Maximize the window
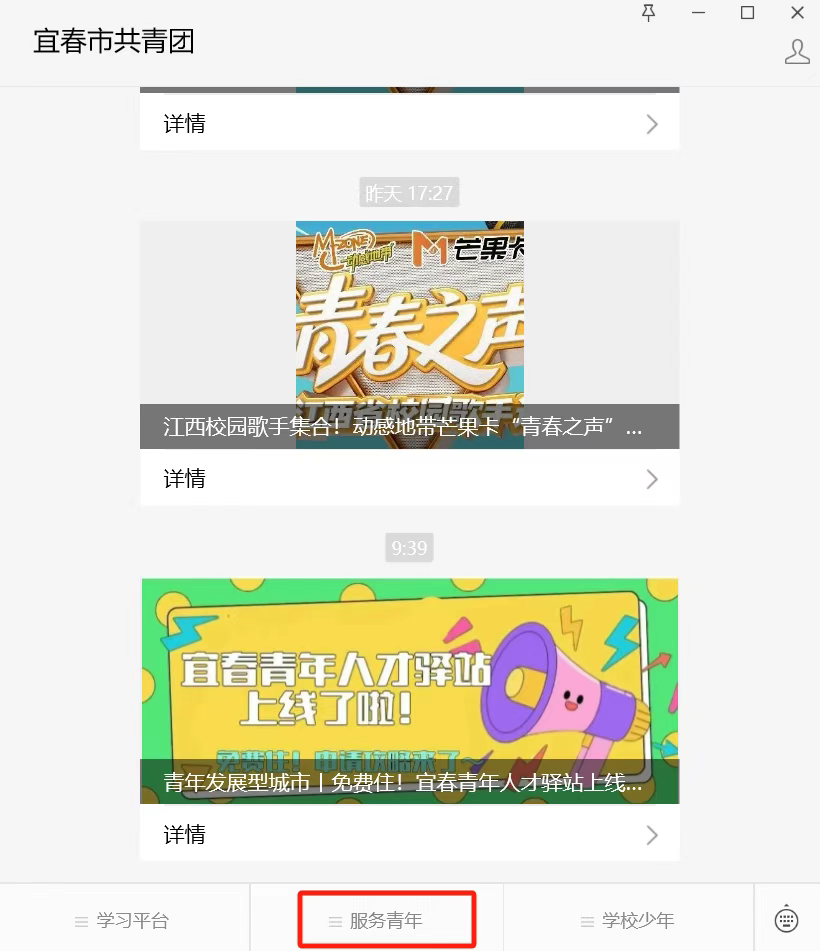Viewport: 820px width, 951px height. pyautogui.click(x=747, y=13)
